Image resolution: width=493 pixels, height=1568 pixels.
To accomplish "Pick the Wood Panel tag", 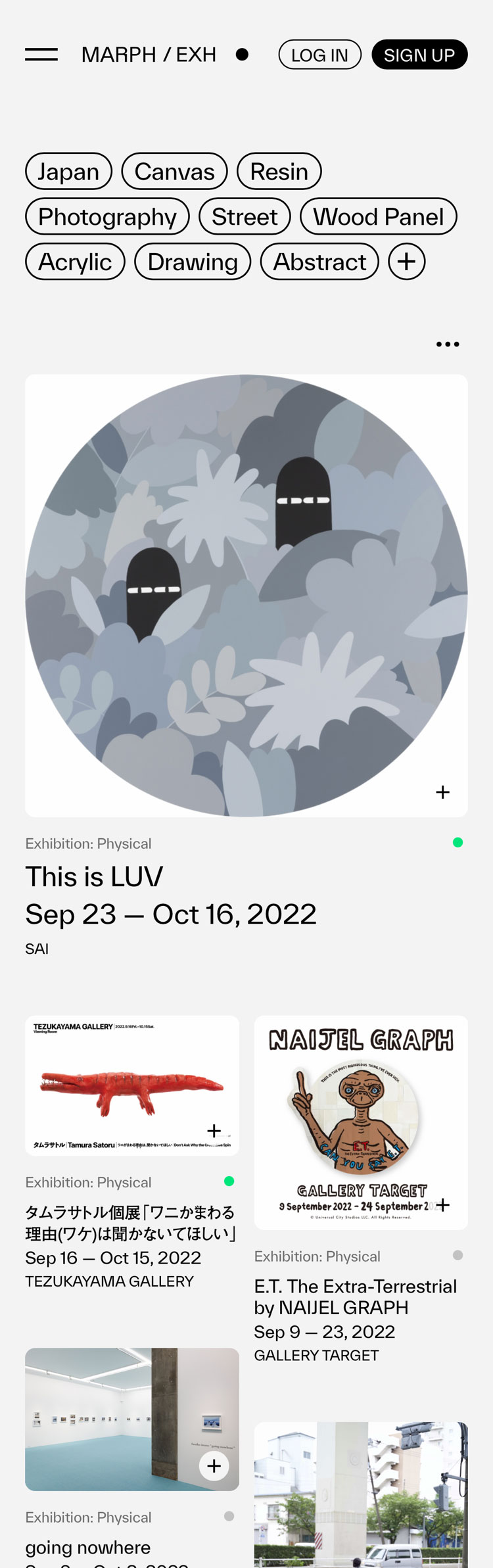I will coord(378,217).
